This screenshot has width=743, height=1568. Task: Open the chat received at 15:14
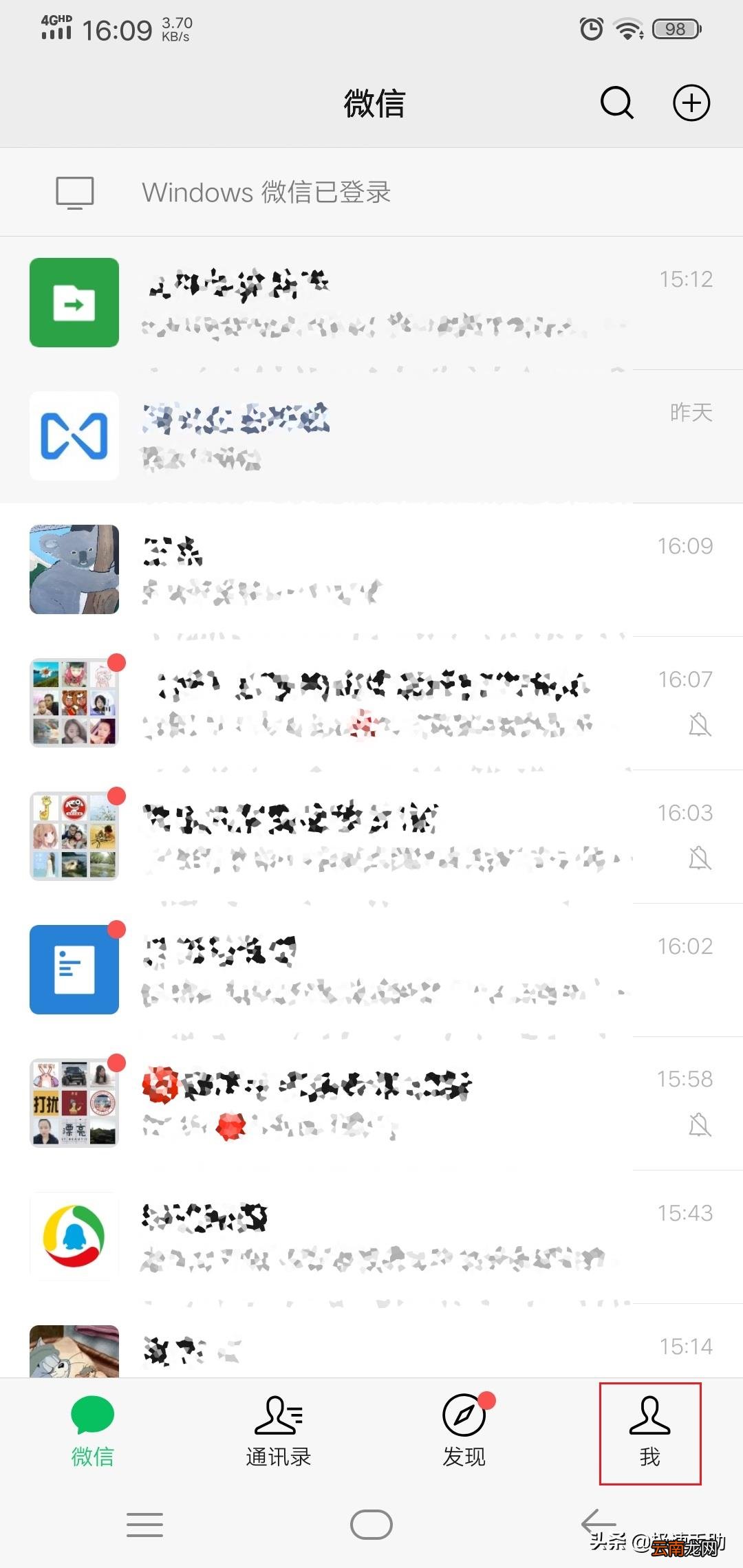[371, 1341]
